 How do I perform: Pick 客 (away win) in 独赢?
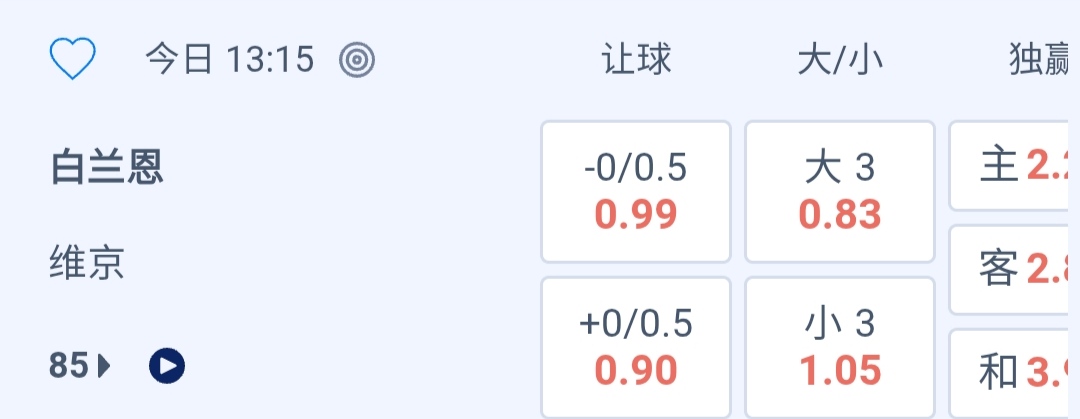1012,269
